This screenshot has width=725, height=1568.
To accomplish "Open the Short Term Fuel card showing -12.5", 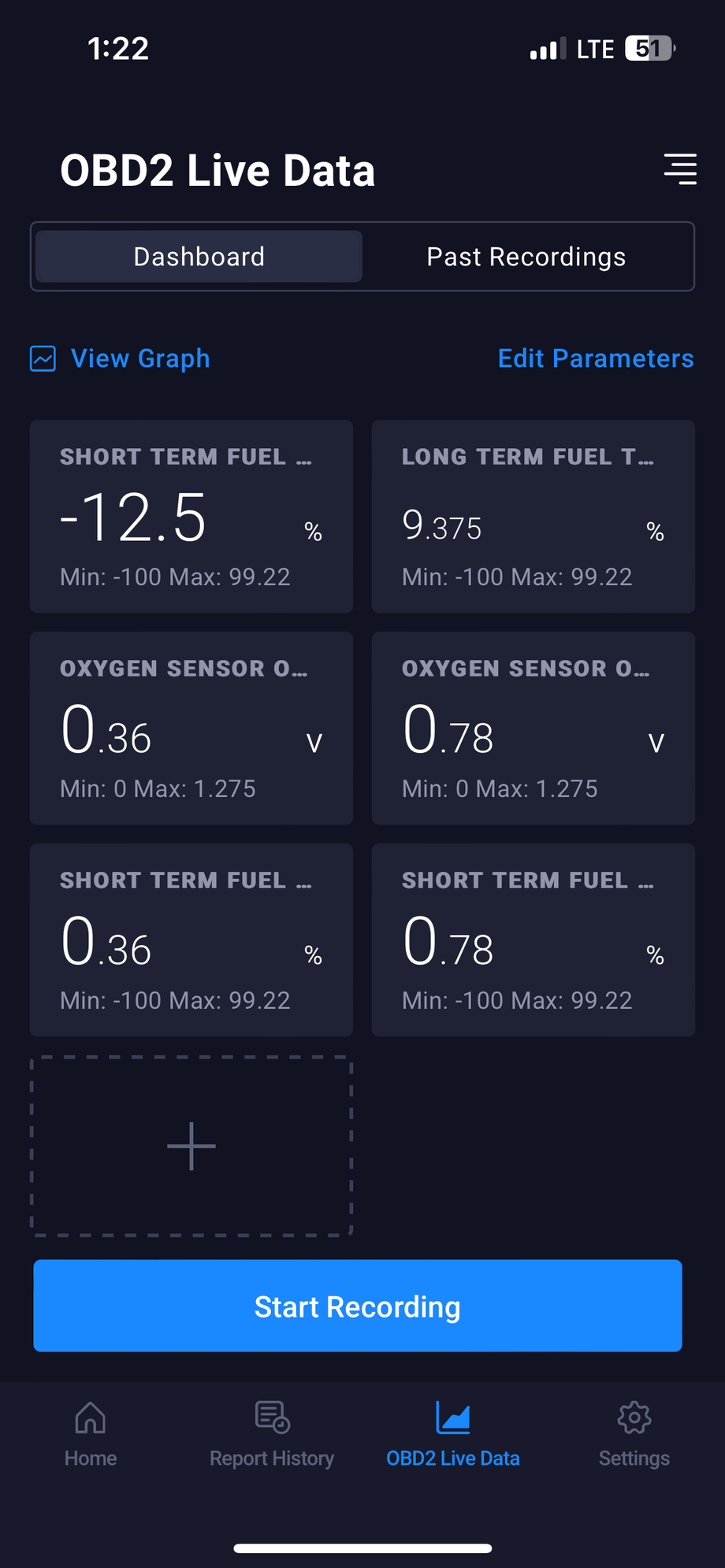I will click(191, 516).
